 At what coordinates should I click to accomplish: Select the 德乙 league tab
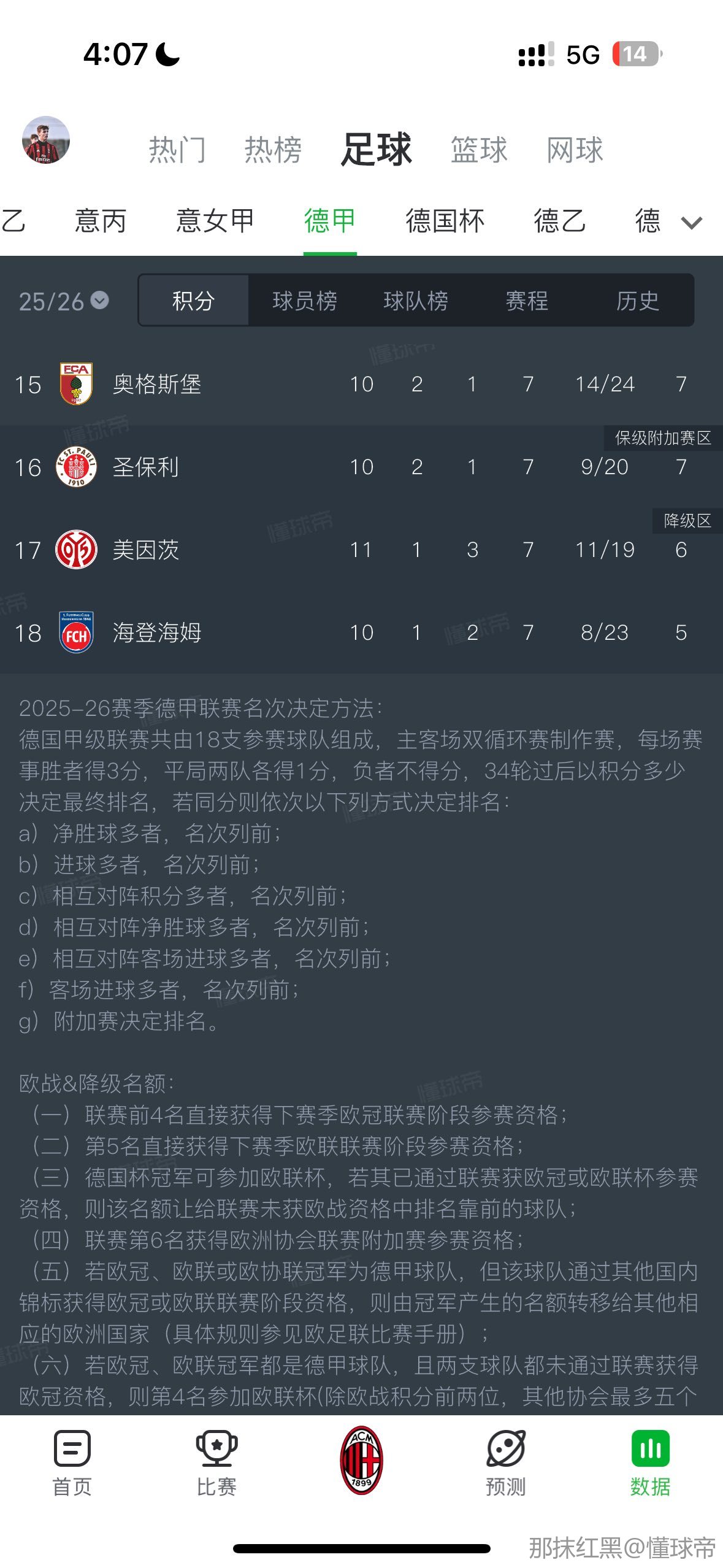coord(559,221)
